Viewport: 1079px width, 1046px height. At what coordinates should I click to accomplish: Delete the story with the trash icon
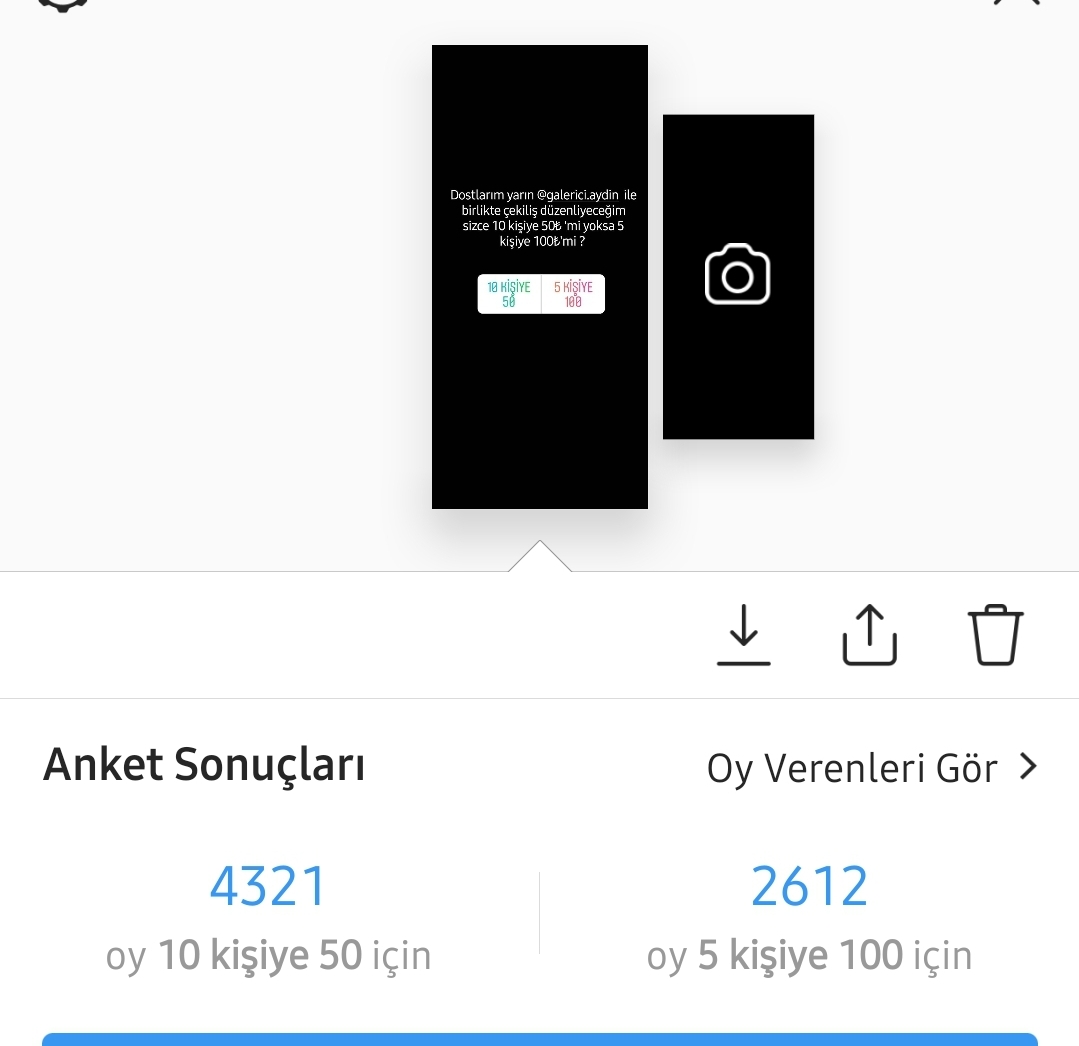pos(996,634)
